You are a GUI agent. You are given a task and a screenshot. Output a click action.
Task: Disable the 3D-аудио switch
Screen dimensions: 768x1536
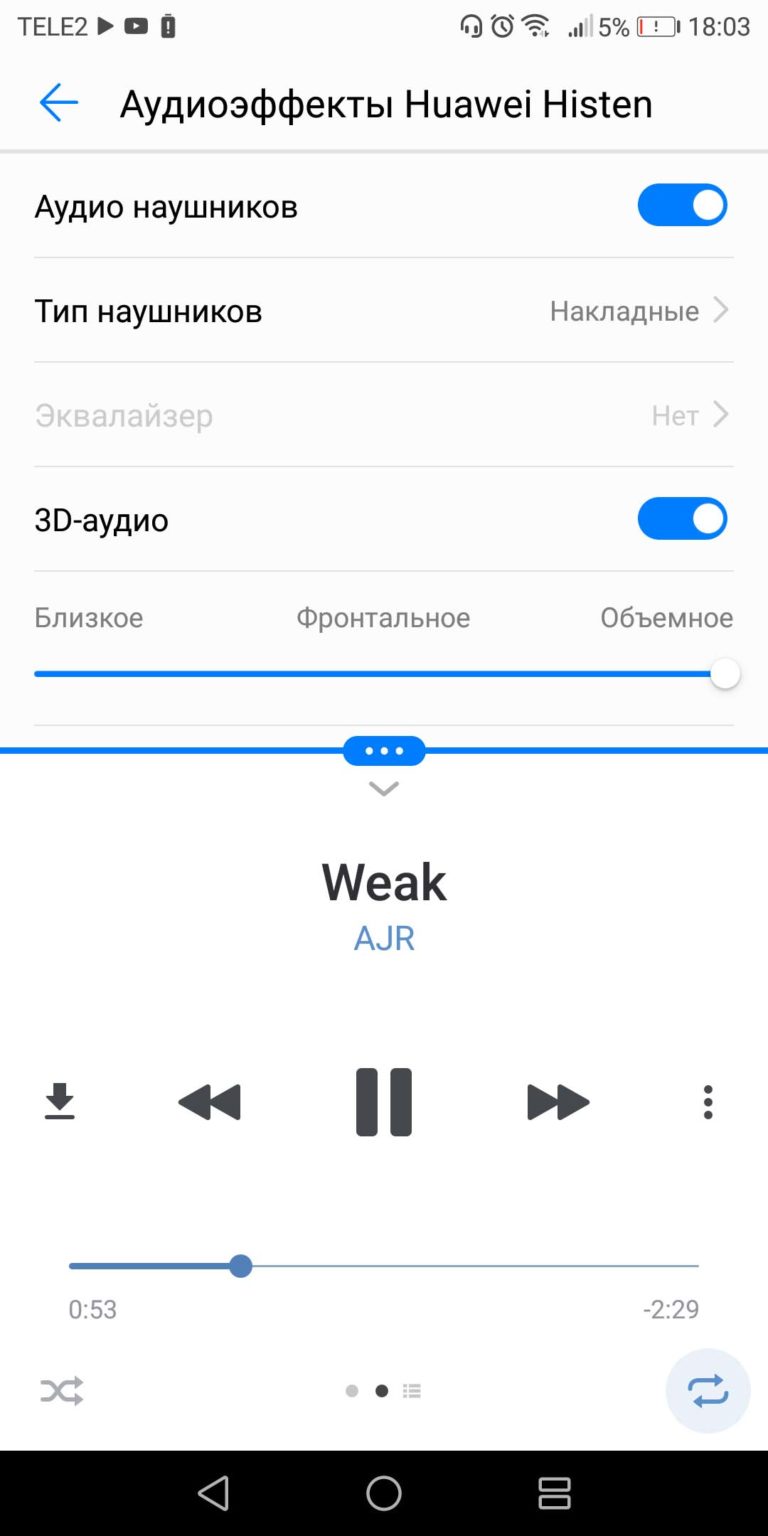point(682,519)
